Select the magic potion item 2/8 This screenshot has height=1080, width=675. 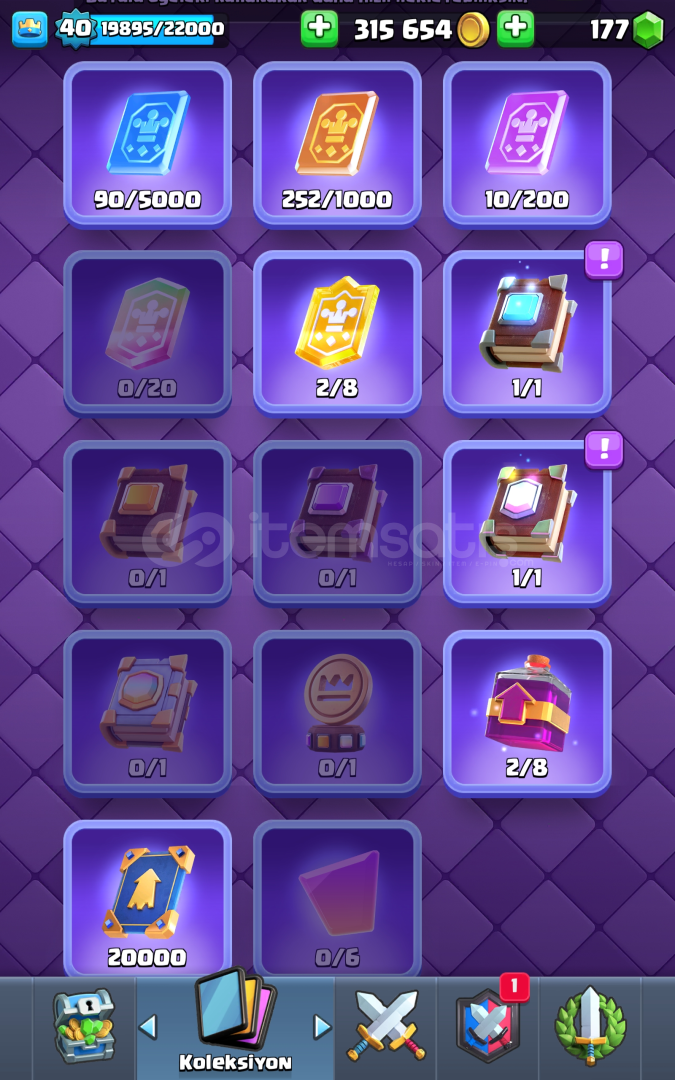coord(527,713)
